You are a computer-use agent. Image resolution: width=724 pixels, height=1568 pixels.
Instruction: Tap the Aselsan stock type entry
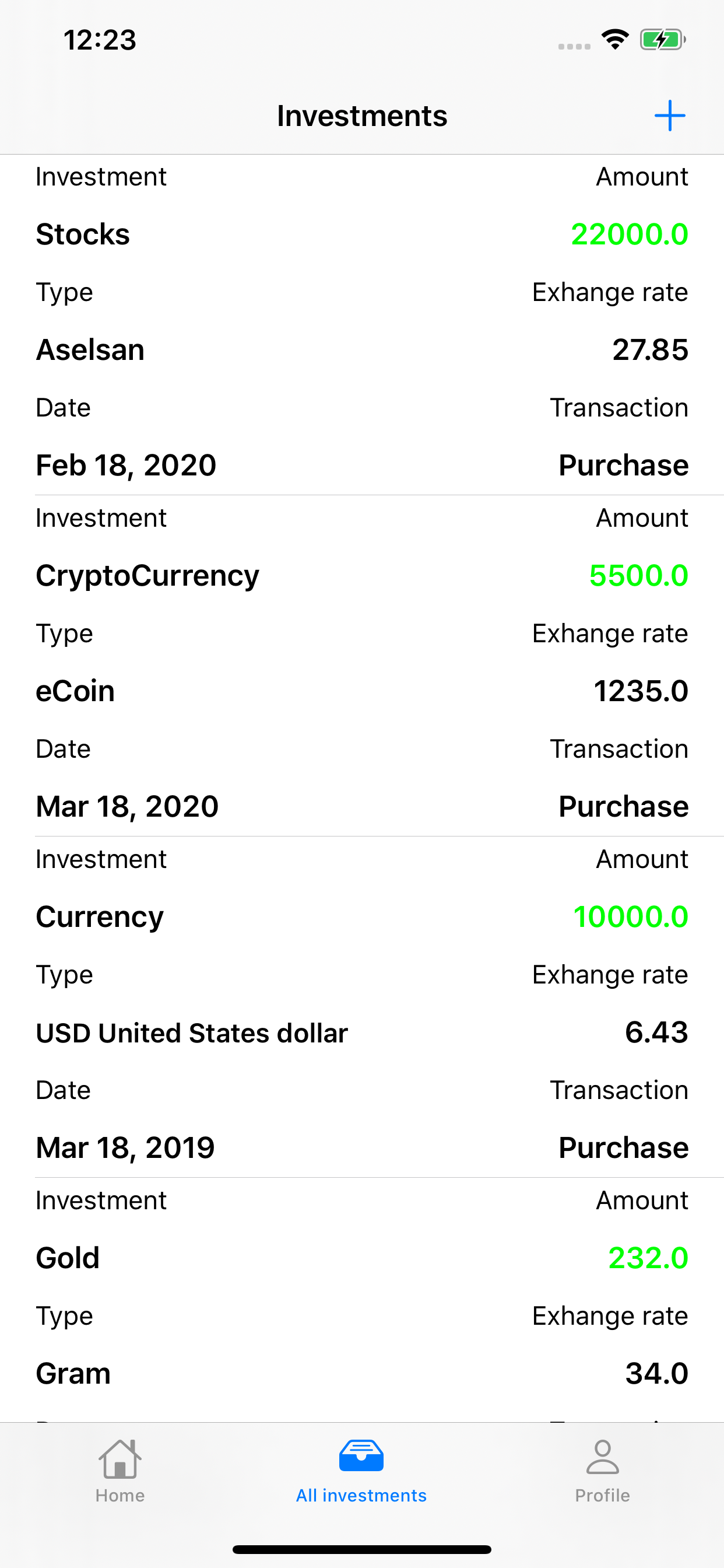pyautogui.click(x=90, y=349)
